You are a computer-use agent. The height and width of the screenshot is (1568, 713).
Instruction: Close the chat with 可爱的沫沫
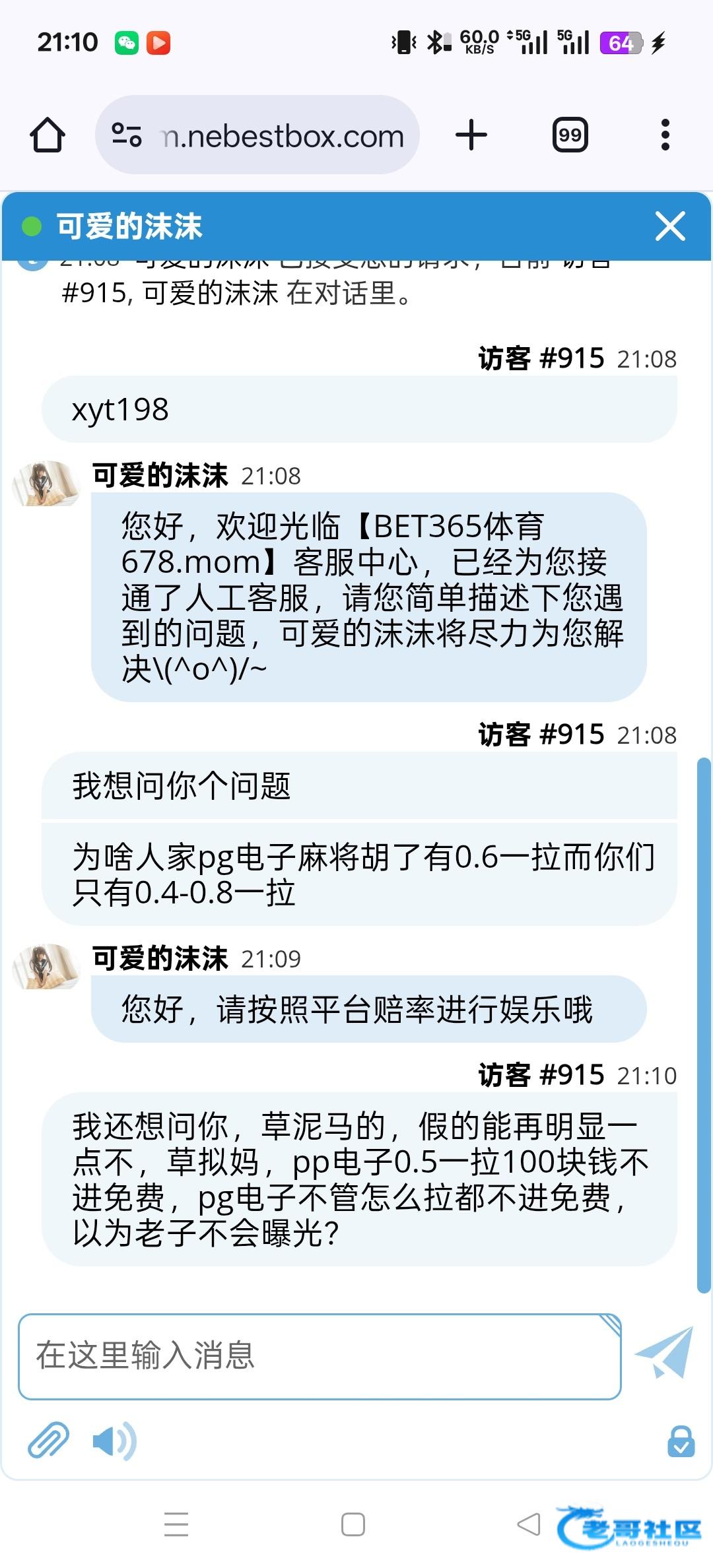pyautogui.click(x=669, y=226)
